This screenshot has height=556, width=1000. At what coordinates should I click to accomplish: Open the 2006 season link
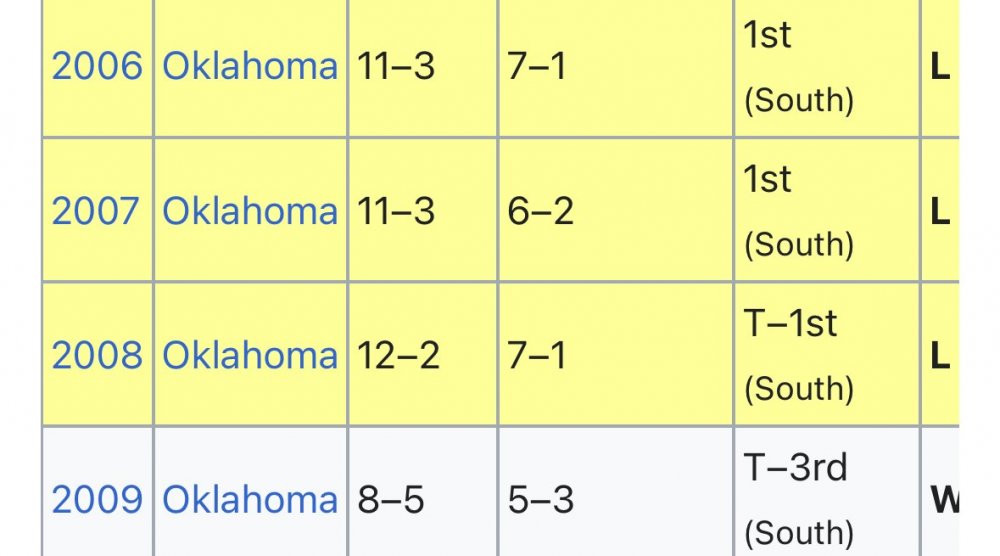(97, 67)
